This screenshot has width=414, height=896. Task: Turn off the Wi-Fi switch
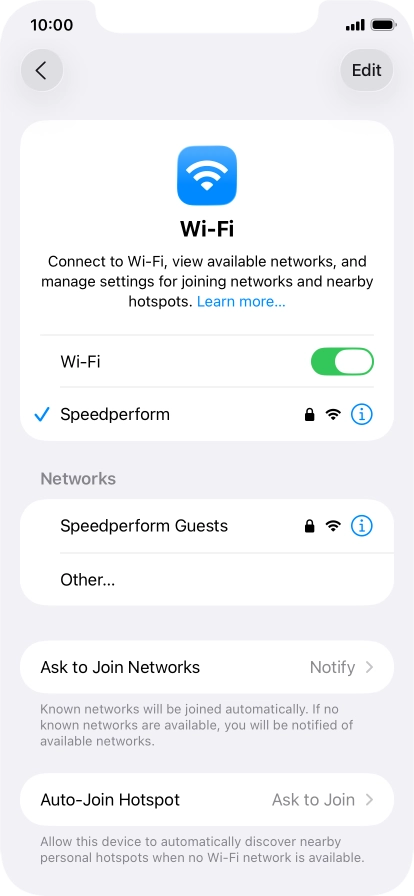click(x=342, y=362)
